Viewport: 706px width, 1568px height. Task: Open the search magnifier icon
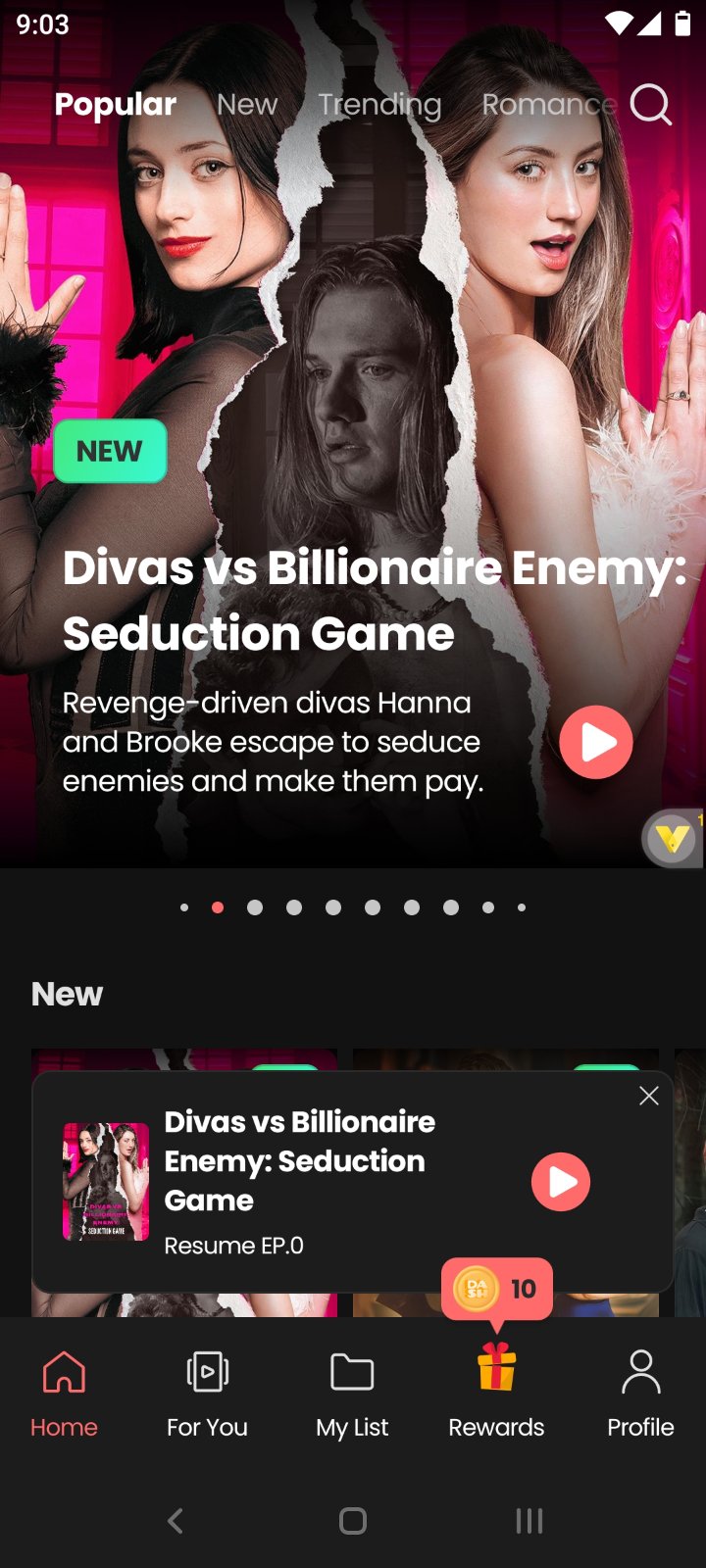click(650, 104)
